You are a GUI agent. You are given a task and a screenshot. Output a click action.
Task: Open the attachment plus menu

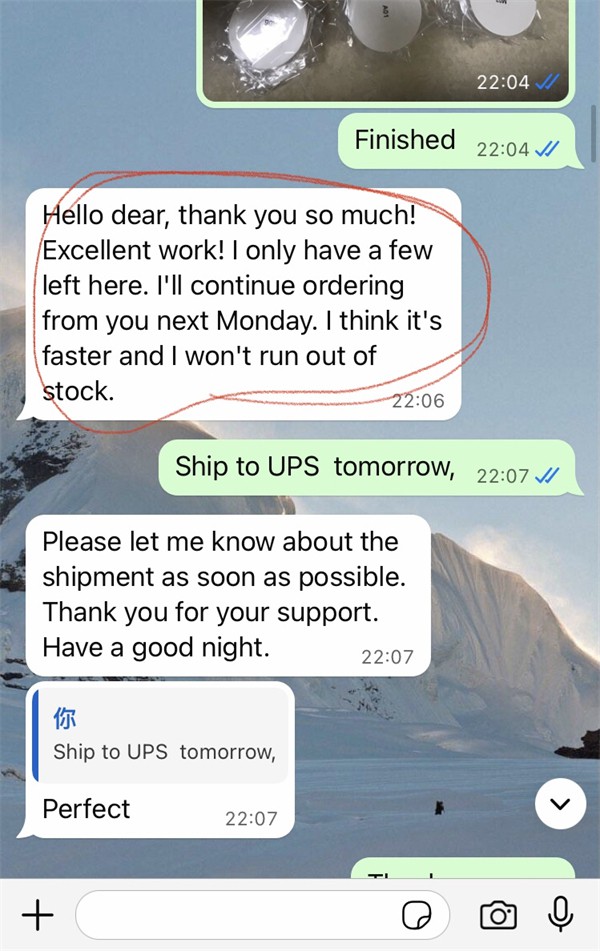37,914
